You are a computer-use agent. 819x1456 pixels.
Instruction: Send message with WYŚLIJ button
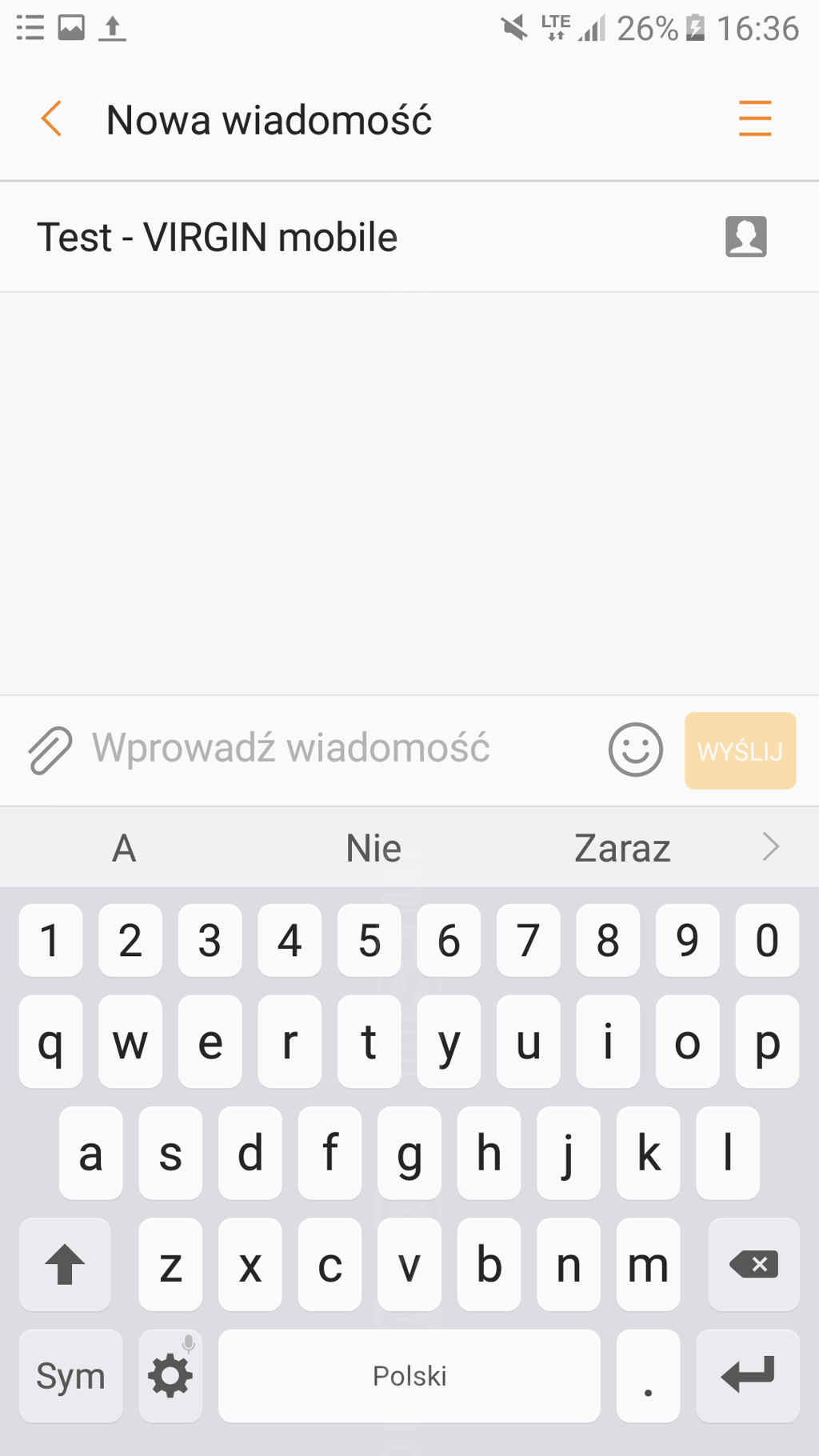tap(740, 750)
